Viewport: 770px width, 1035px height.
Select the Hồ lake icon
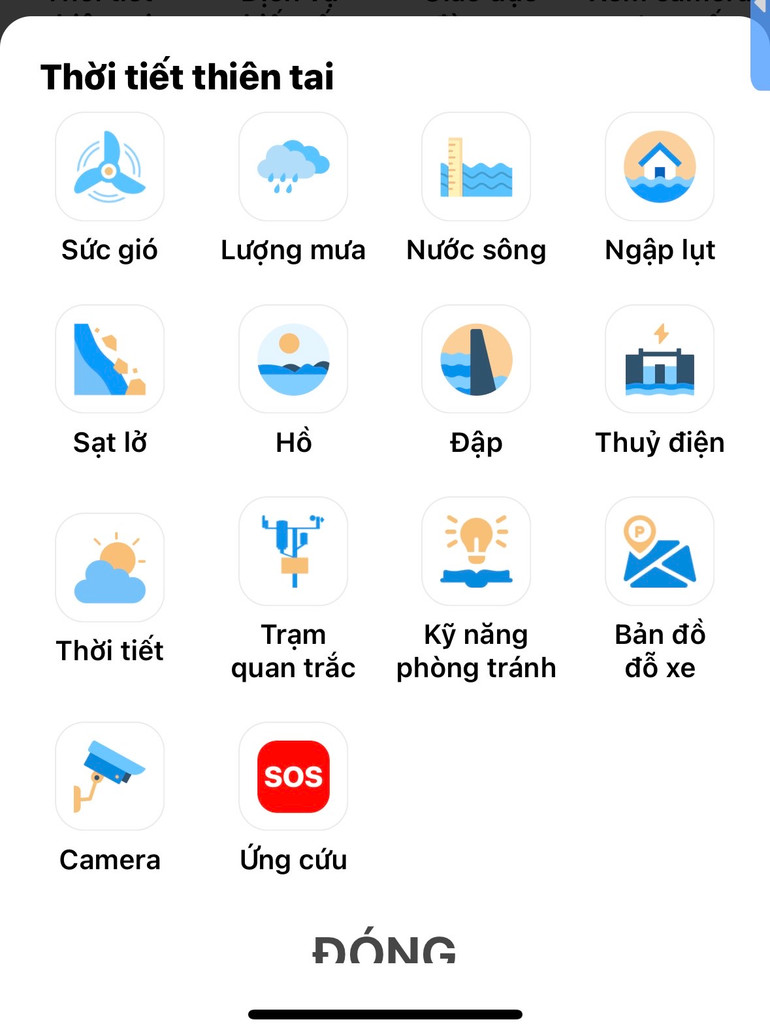293,358
